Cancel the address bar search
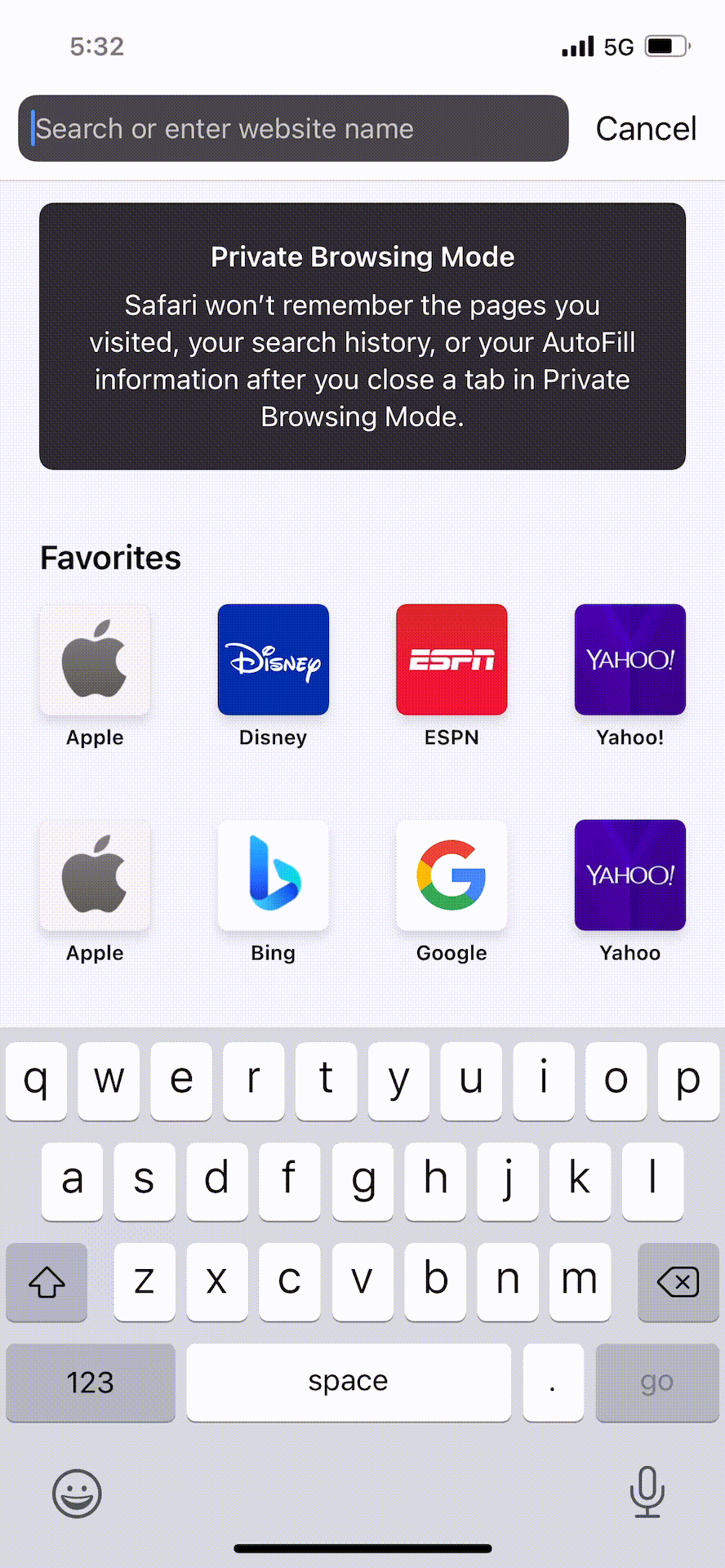 coord(646,128)
